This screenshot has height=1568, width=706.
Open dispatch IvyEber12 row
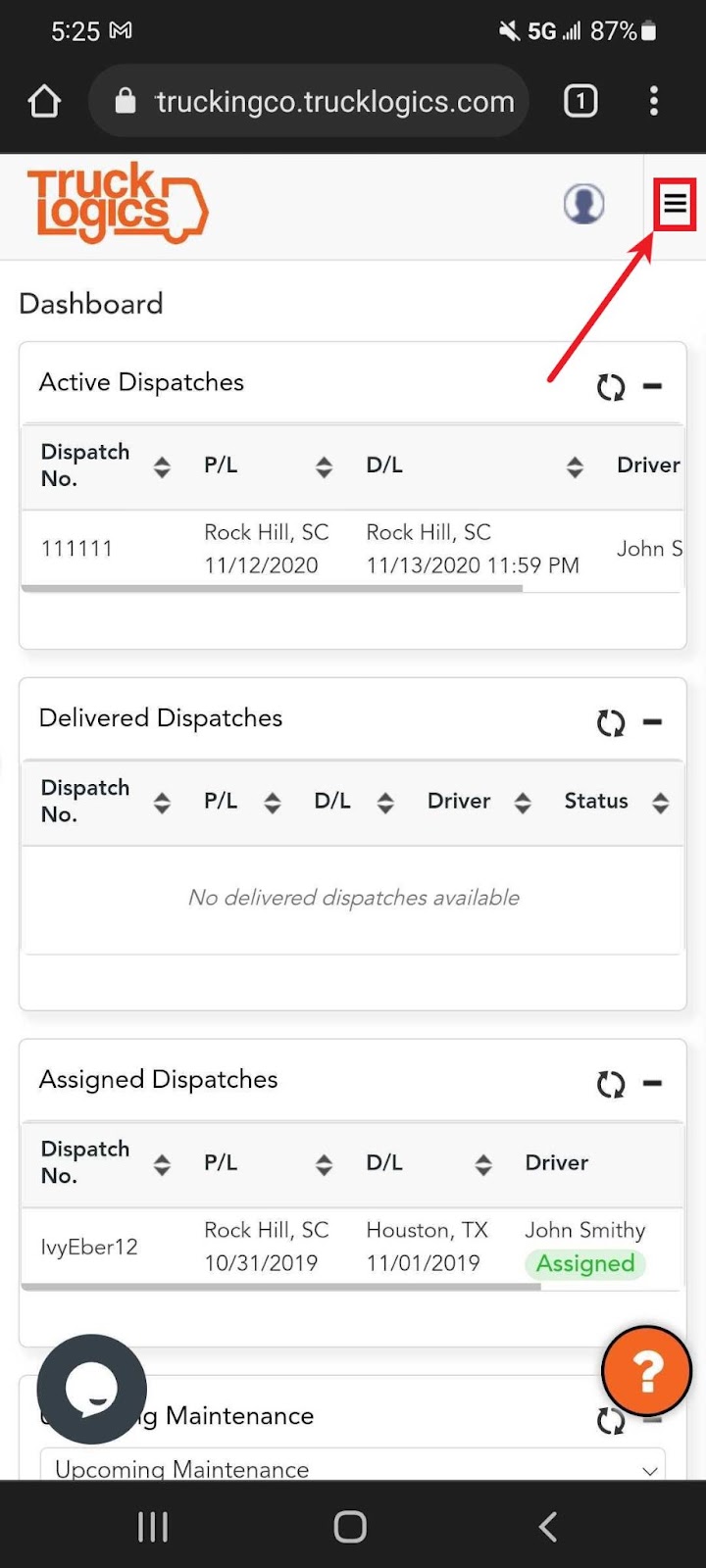[89, 1247]
